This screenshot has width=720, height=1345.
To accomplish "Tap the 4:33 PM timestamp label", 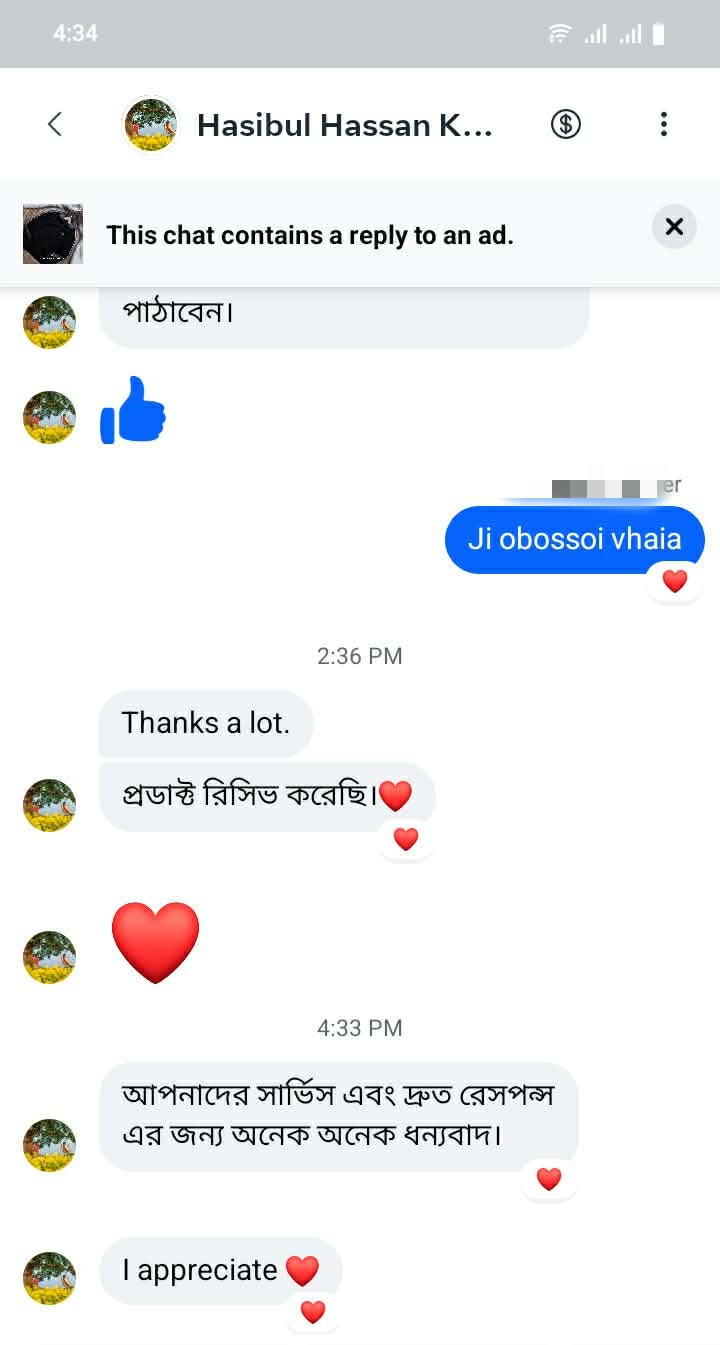I will point(360,1027).
